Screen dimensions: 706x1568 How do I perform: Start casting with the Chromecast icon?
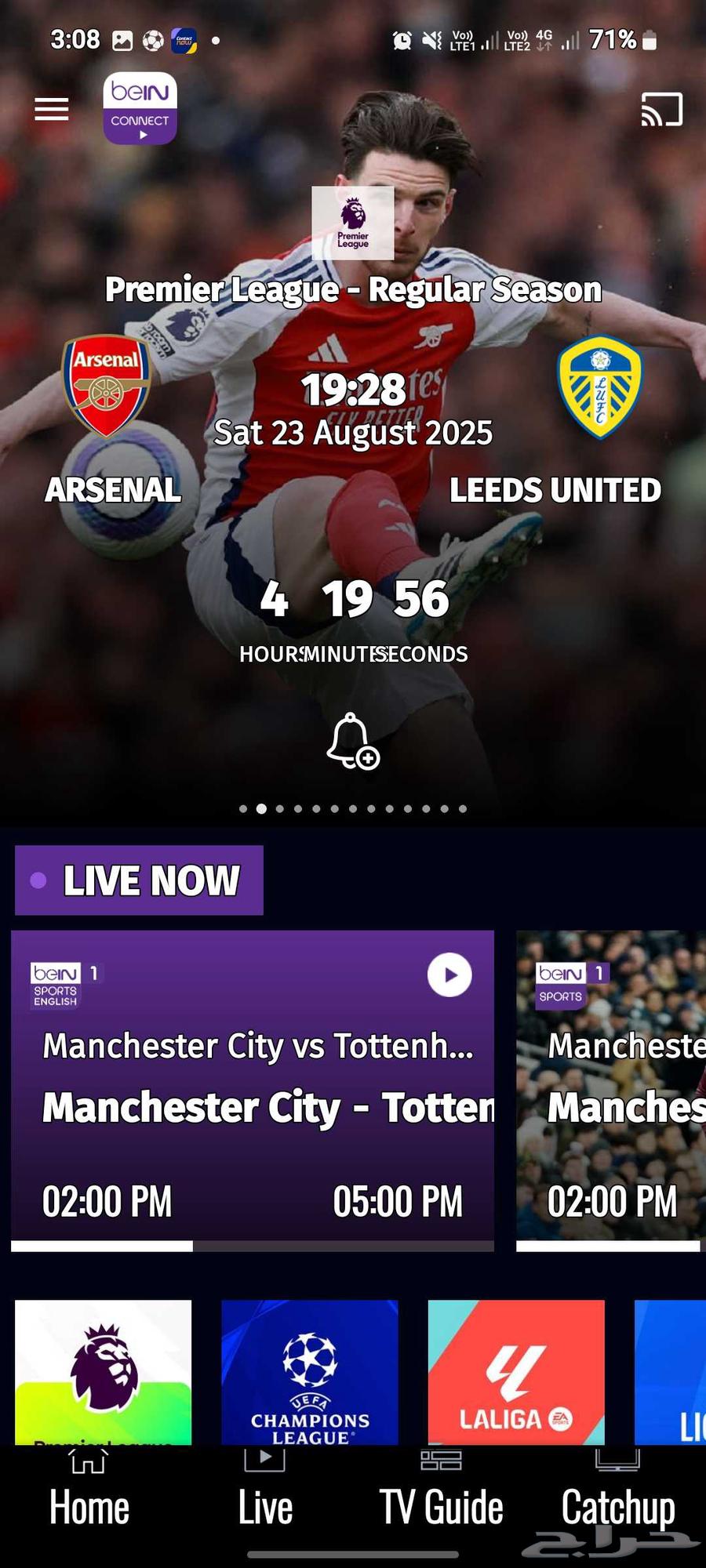(659, 110)
